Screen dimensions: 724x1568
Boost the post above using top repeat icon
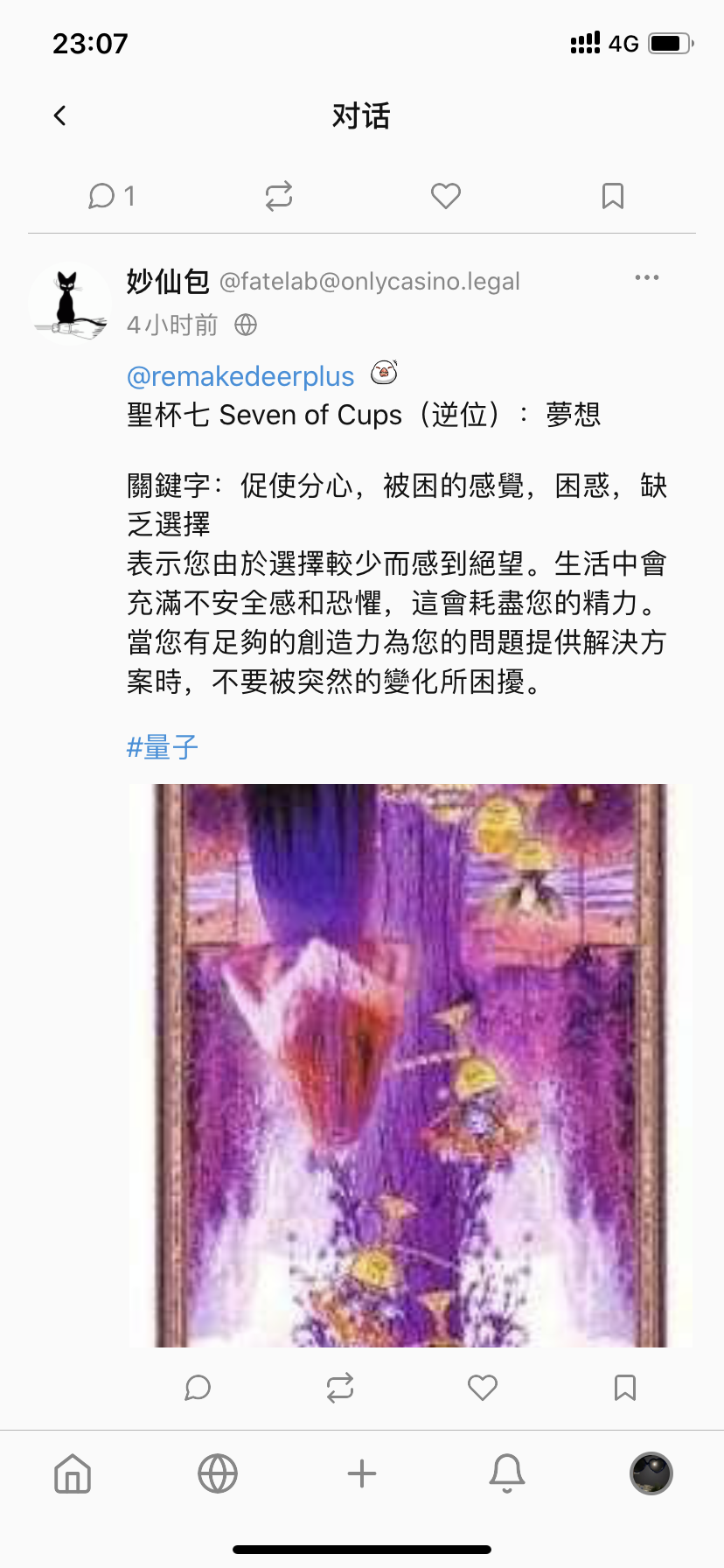coord(279,196)
